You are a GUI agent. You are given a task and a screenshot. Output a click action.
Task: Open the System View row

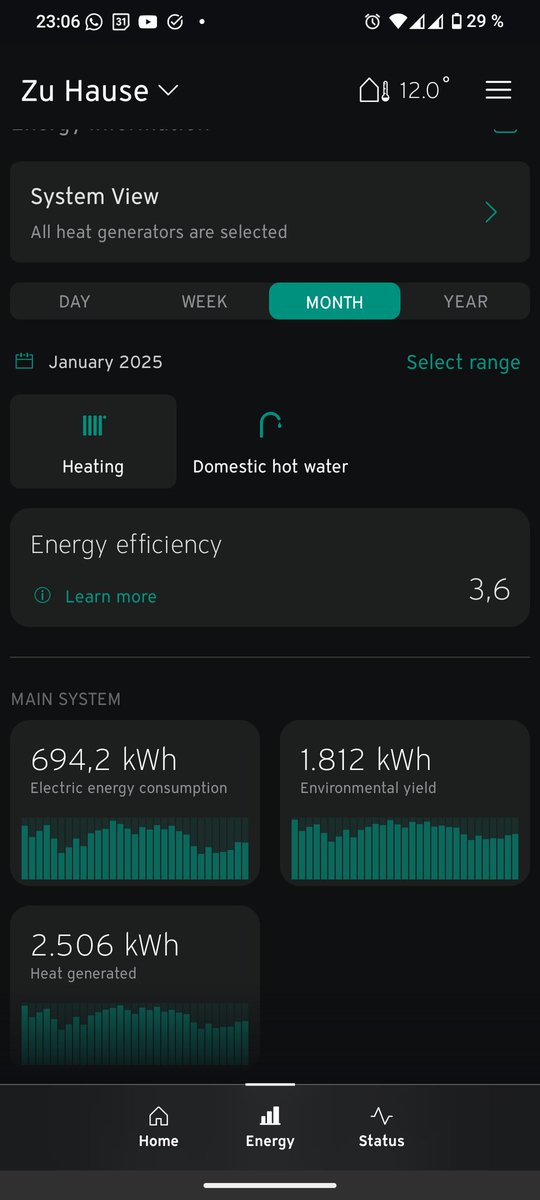click(270, 212)
